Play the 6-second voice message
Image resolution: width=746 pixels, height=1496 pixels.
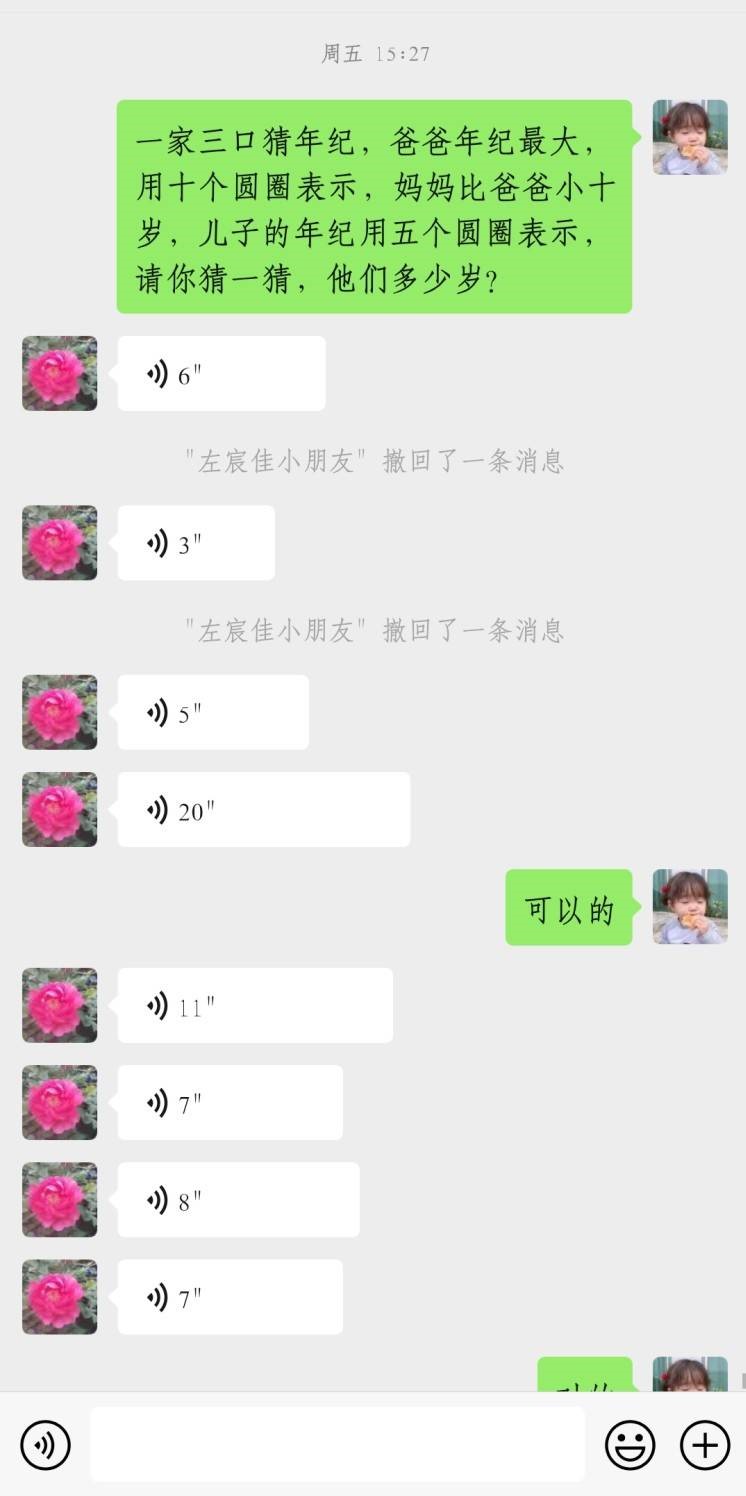pos(221,374)
